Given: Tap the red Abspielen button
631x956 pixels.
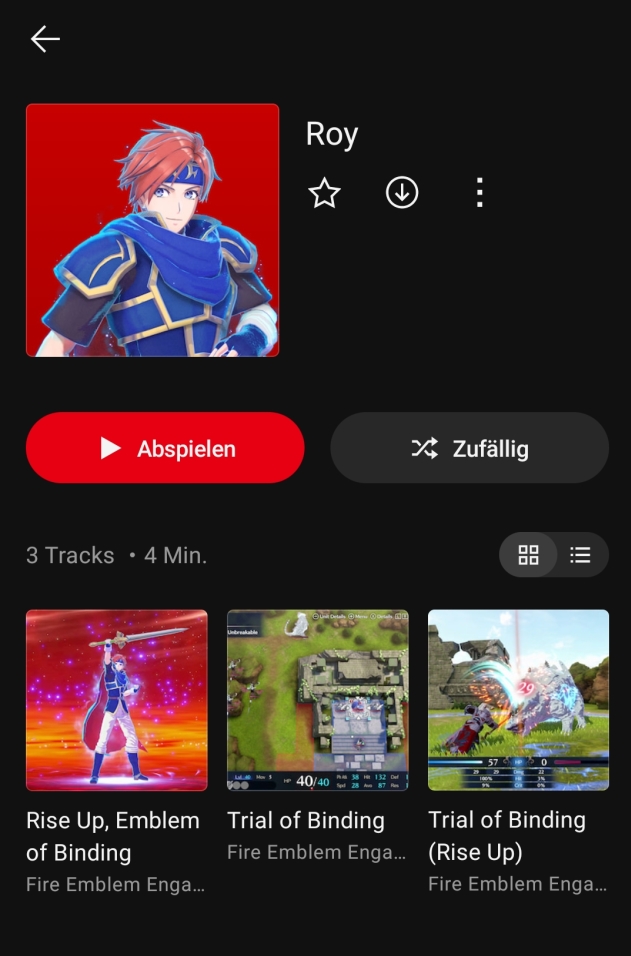Looking at the screenshot, I should 165,448.
